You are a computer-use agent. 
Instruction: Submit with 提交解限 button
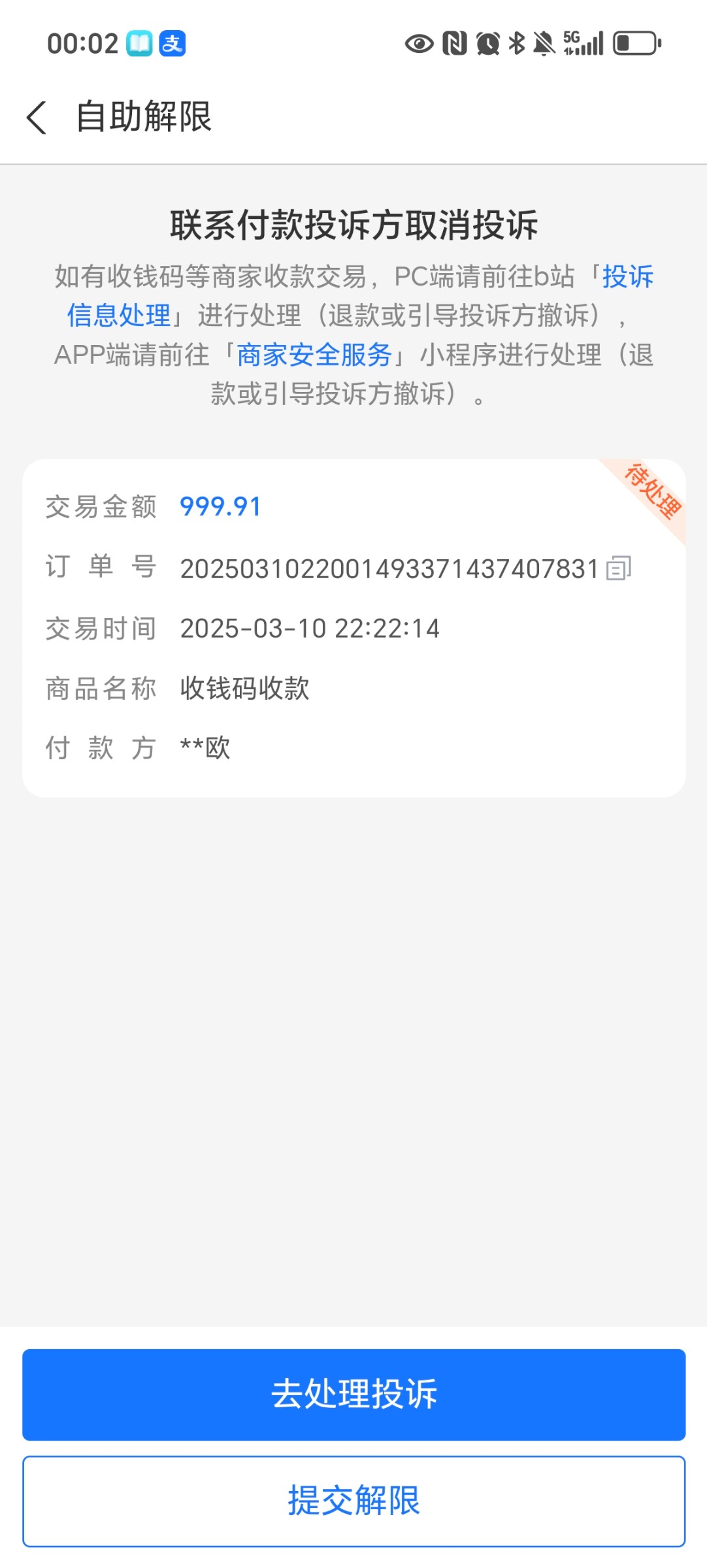(354, 1501)
